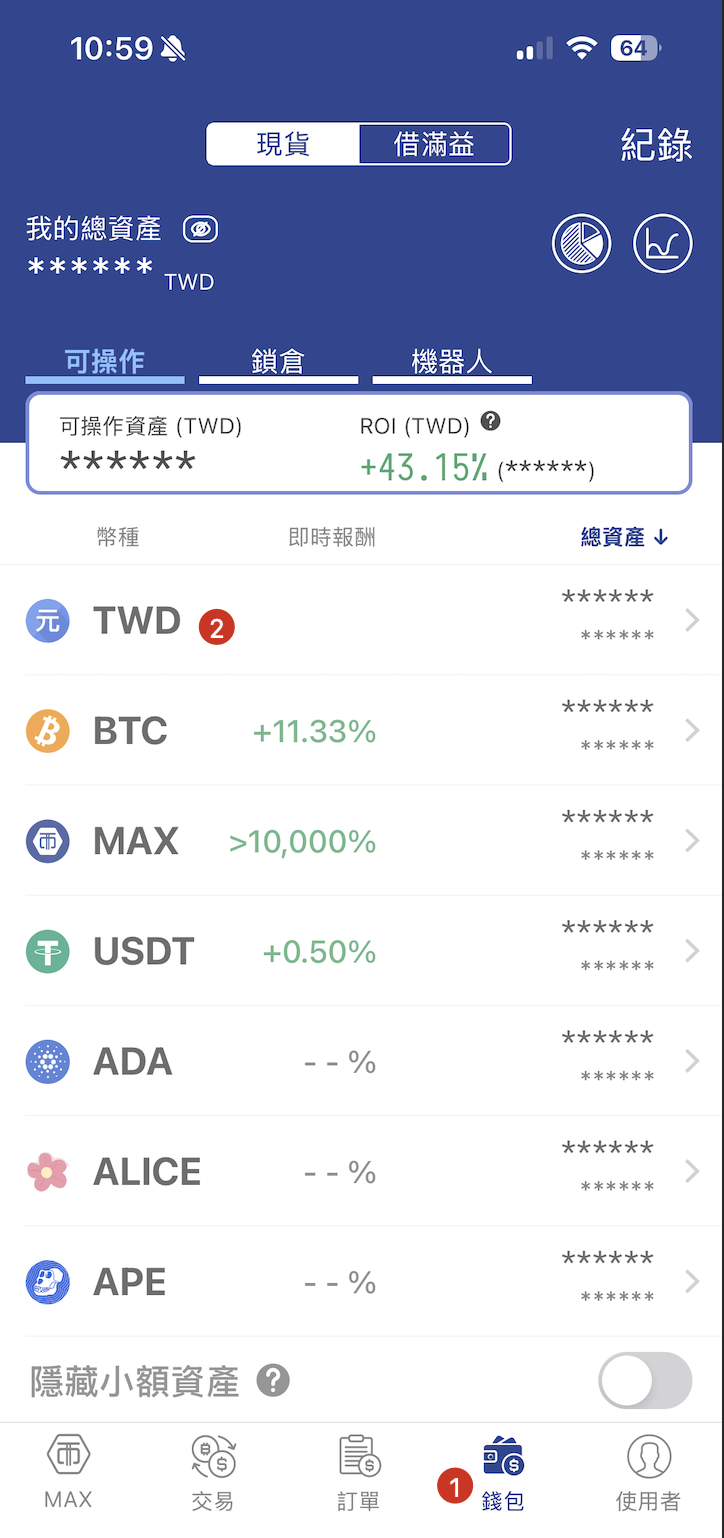
Task: Open the BTC asset row
Action: [362, 731]
